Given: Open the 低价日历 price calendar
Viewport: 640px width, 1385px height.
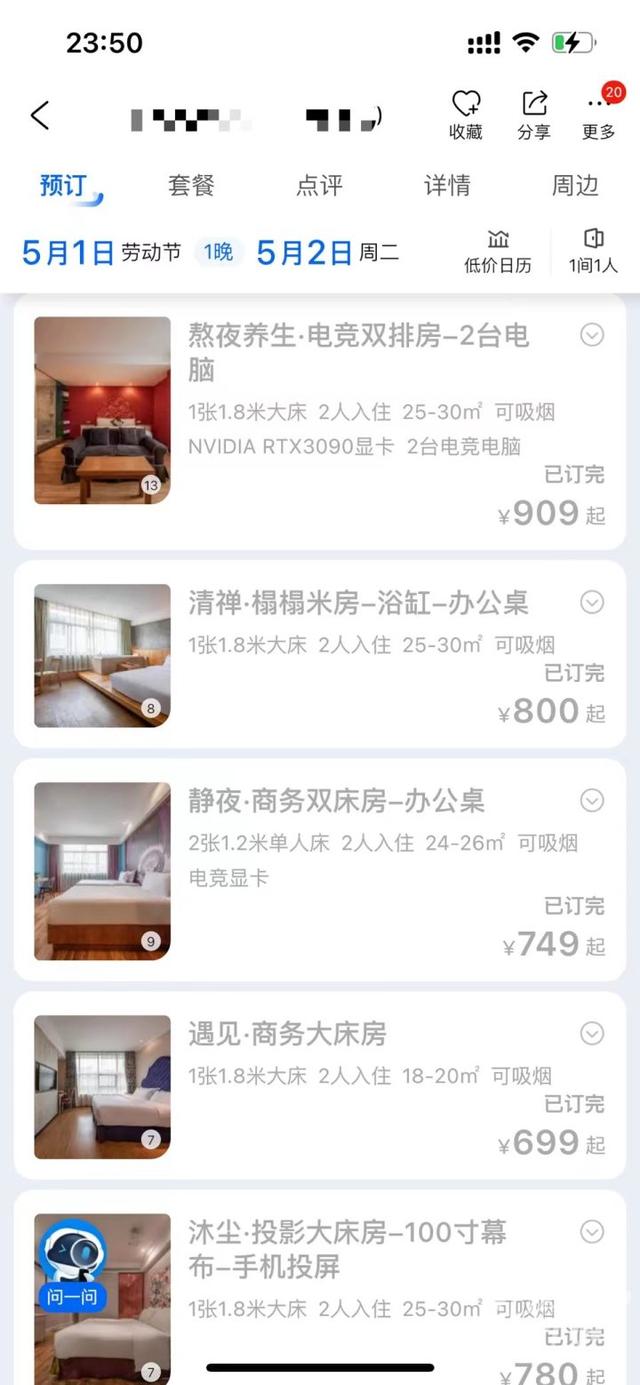Looking at the screenshot, I should coord(497,252).
